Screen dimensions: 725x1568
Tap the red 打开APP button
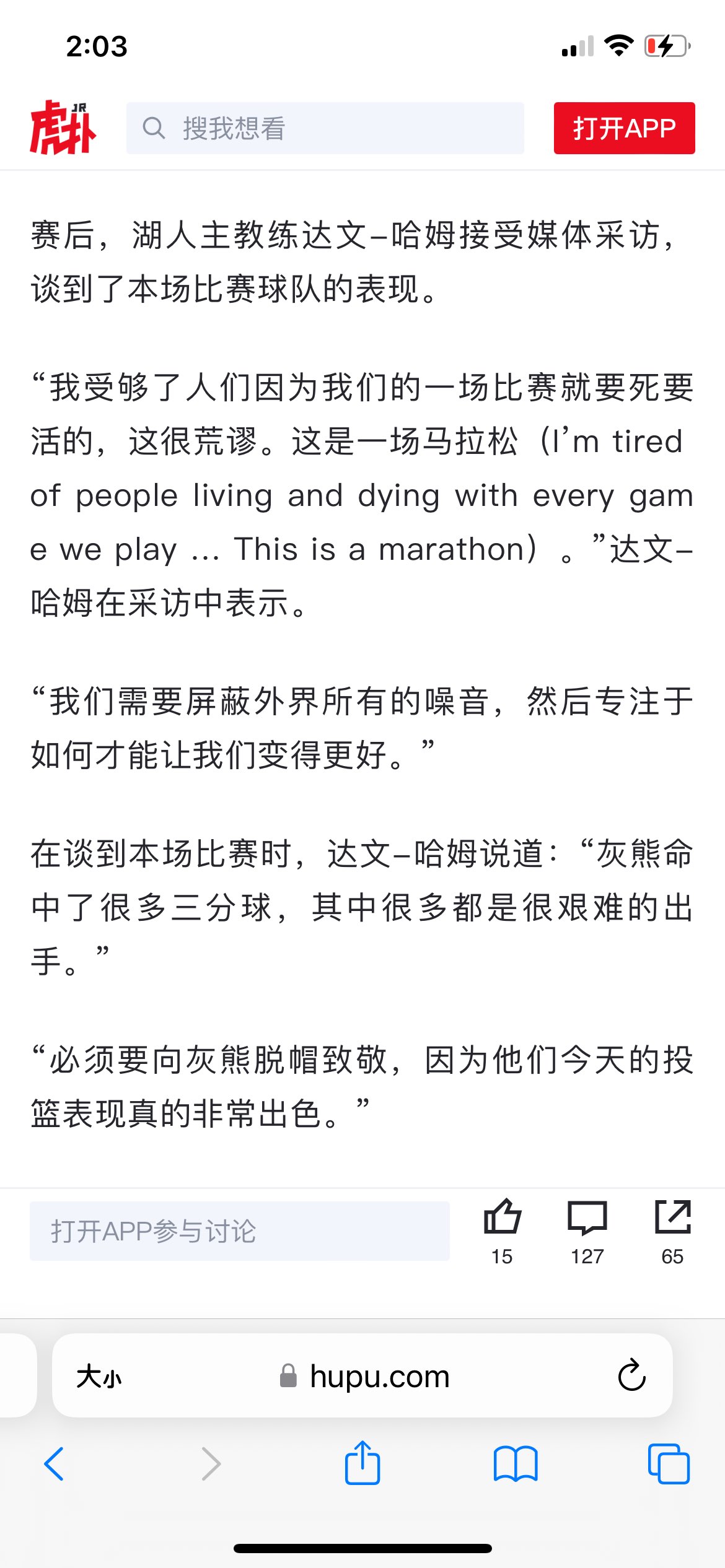[624, 128]
